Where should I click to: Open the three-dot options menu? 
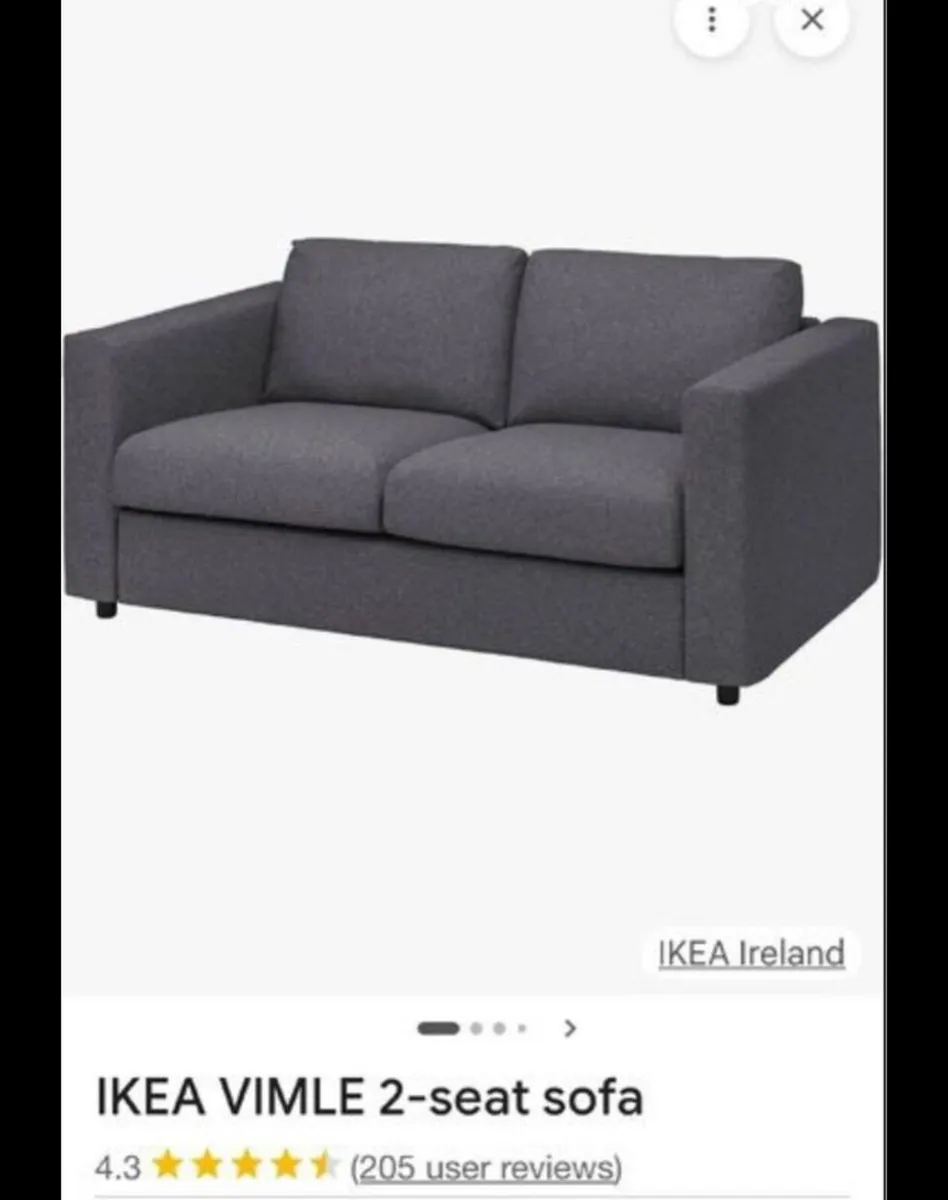coord(712,21)
